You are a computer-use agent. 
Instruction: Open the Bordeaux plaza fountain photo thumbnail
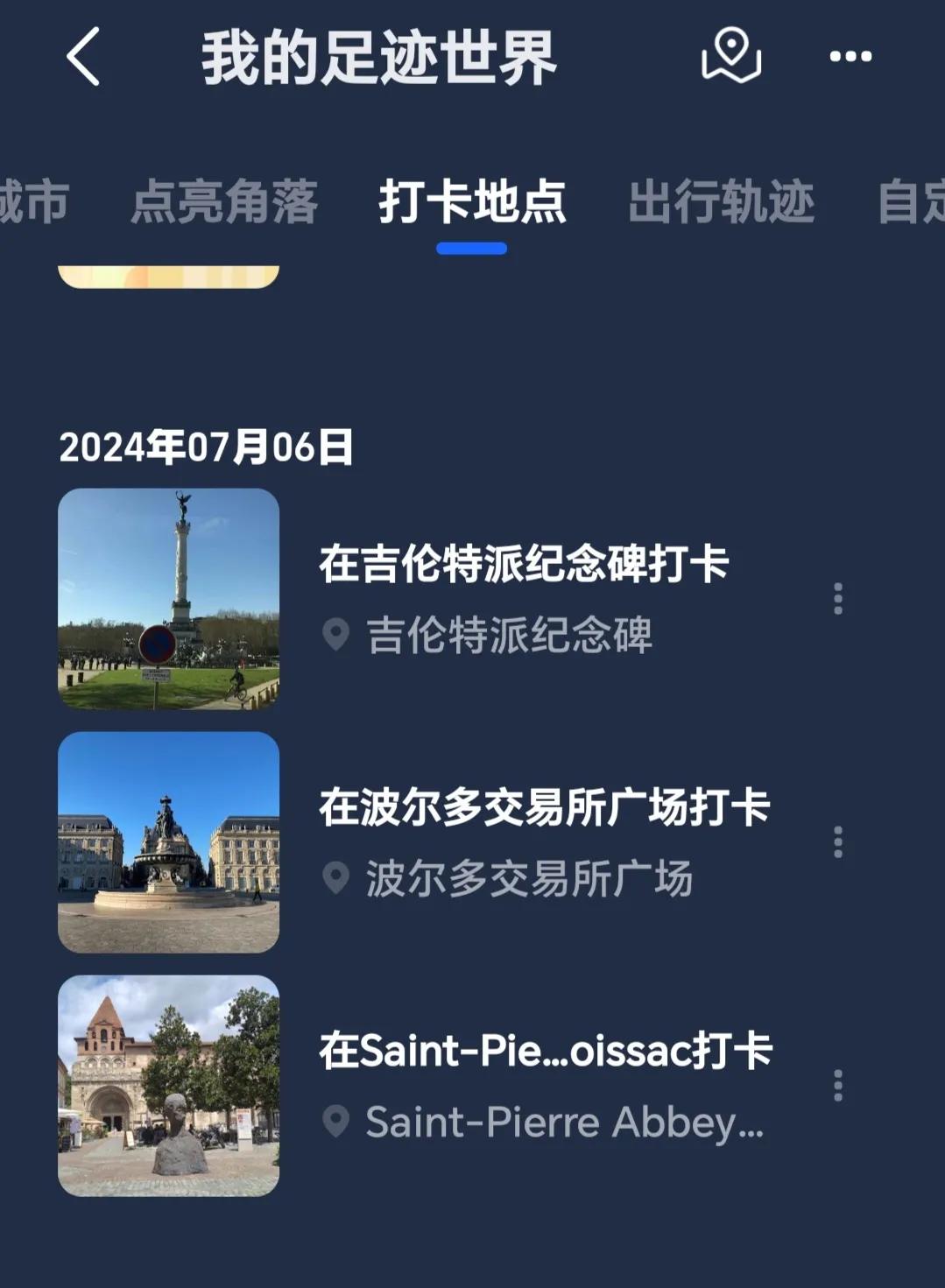click(169, 844)
